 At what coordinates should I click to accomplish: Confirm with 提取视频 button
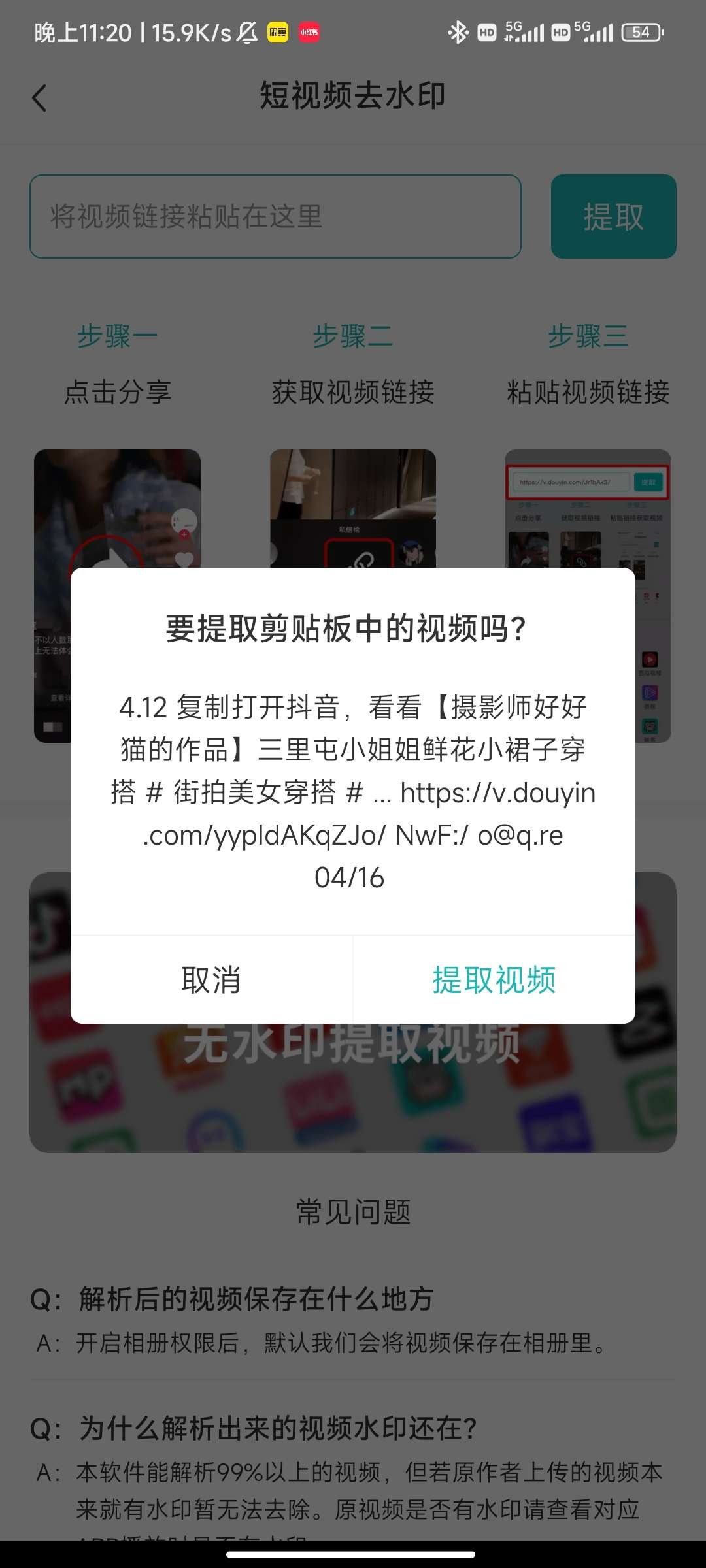[x=494, y=980]
